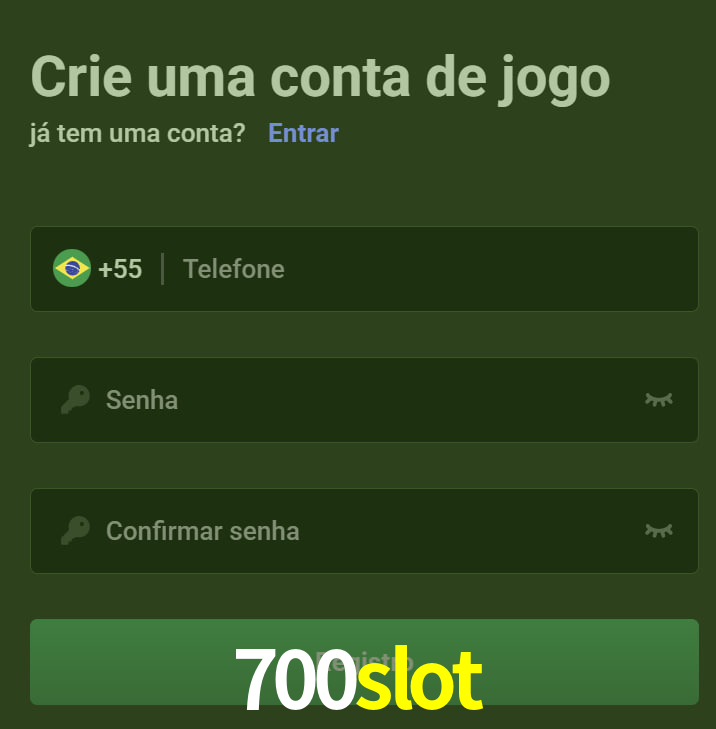The image size is (716, 729).
Task: Show the password in the Senha field
Action: [658, 400]
